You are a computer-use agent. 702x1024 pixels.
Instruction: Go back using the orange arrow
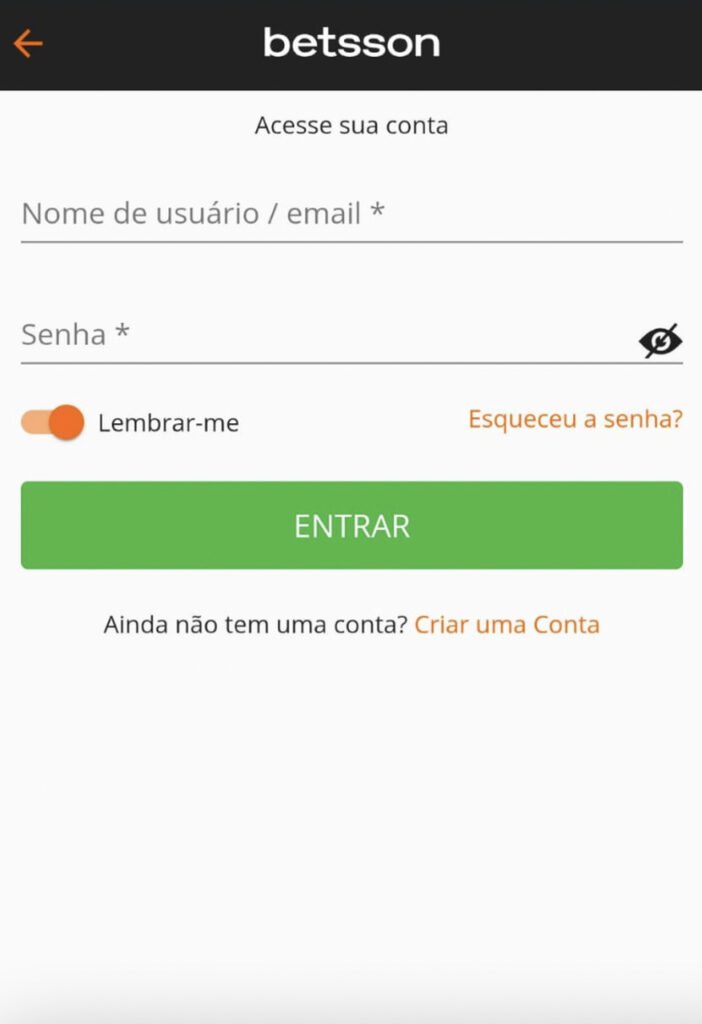[x=28, y=43]
